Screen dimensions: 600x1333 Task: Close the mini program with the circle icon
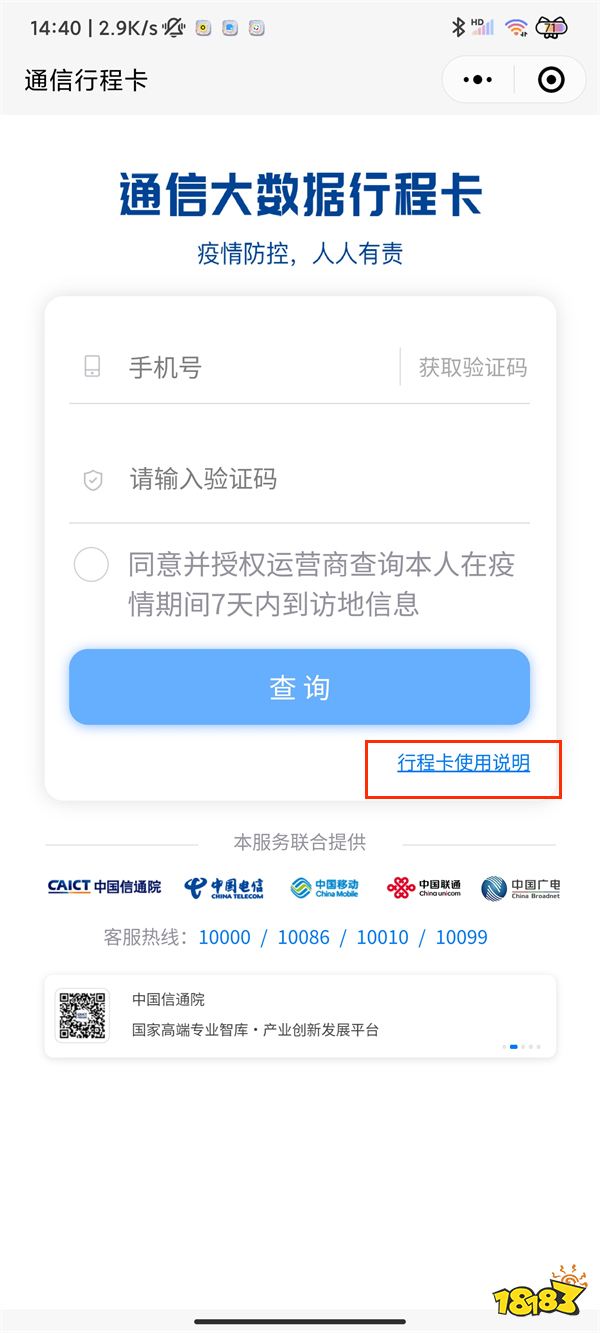click(551, 80)
